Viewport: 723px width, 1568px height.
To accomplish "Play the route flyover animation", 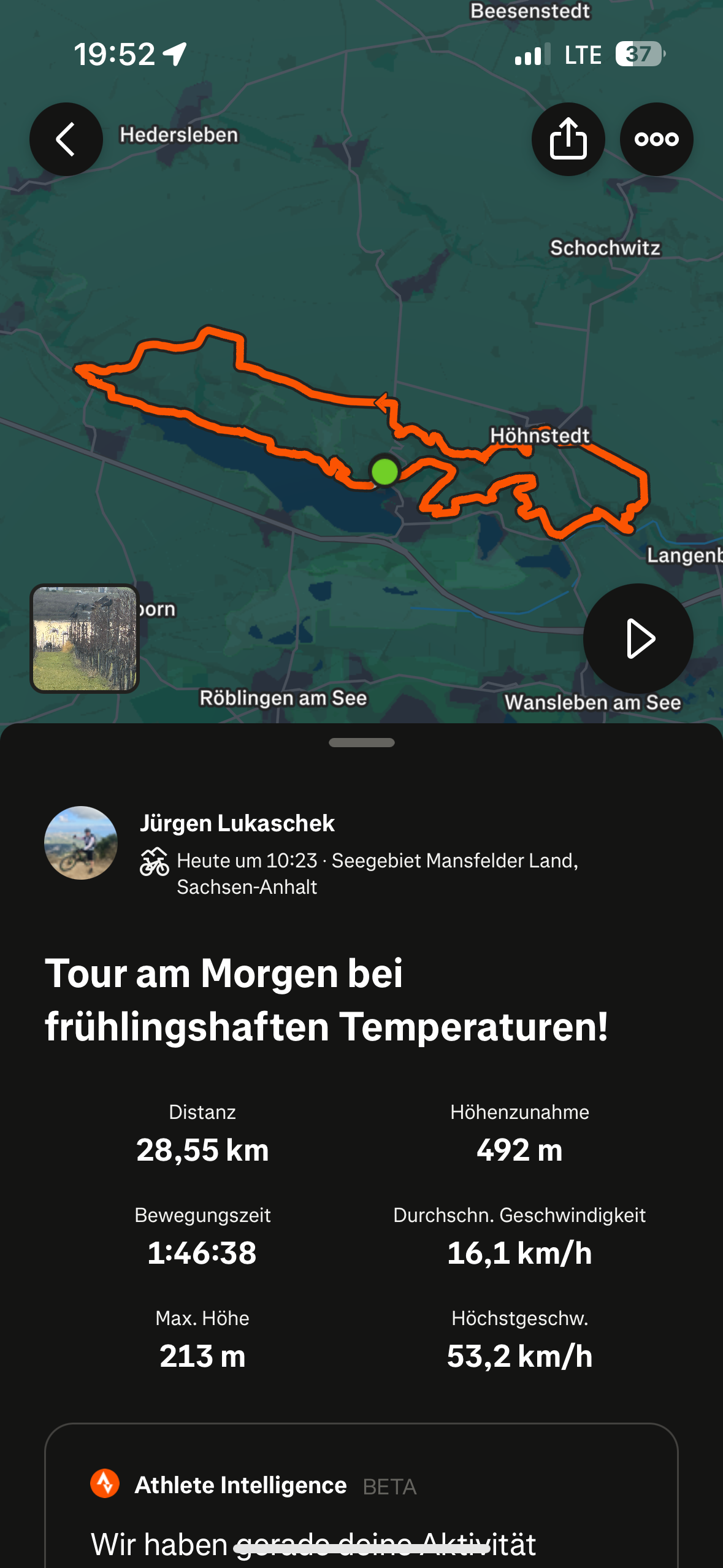I will click(x=638, y=639).
